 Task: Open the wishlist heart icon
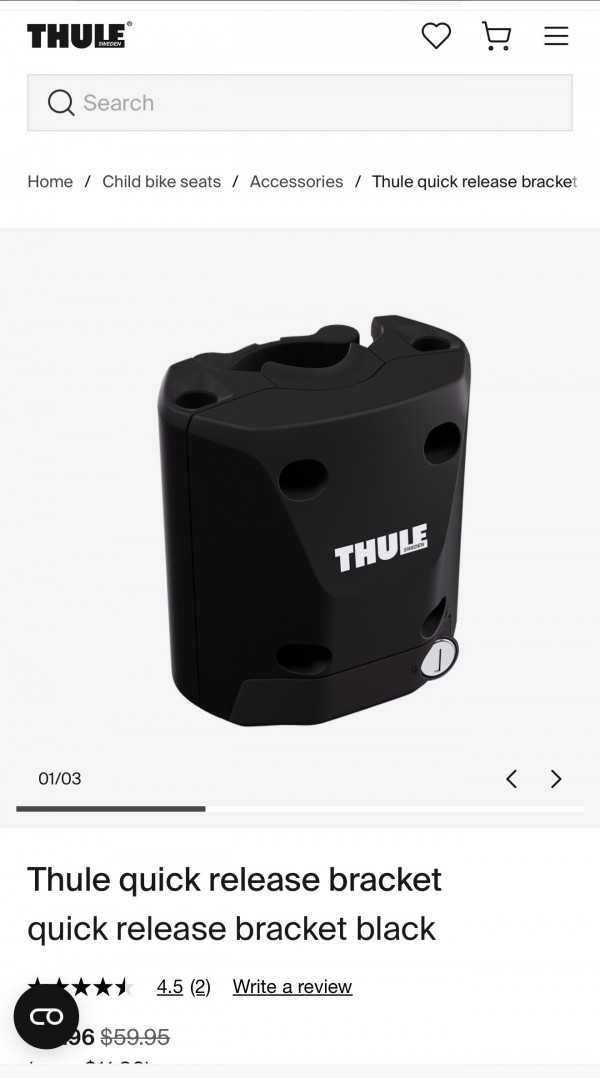tap(436, 36)
